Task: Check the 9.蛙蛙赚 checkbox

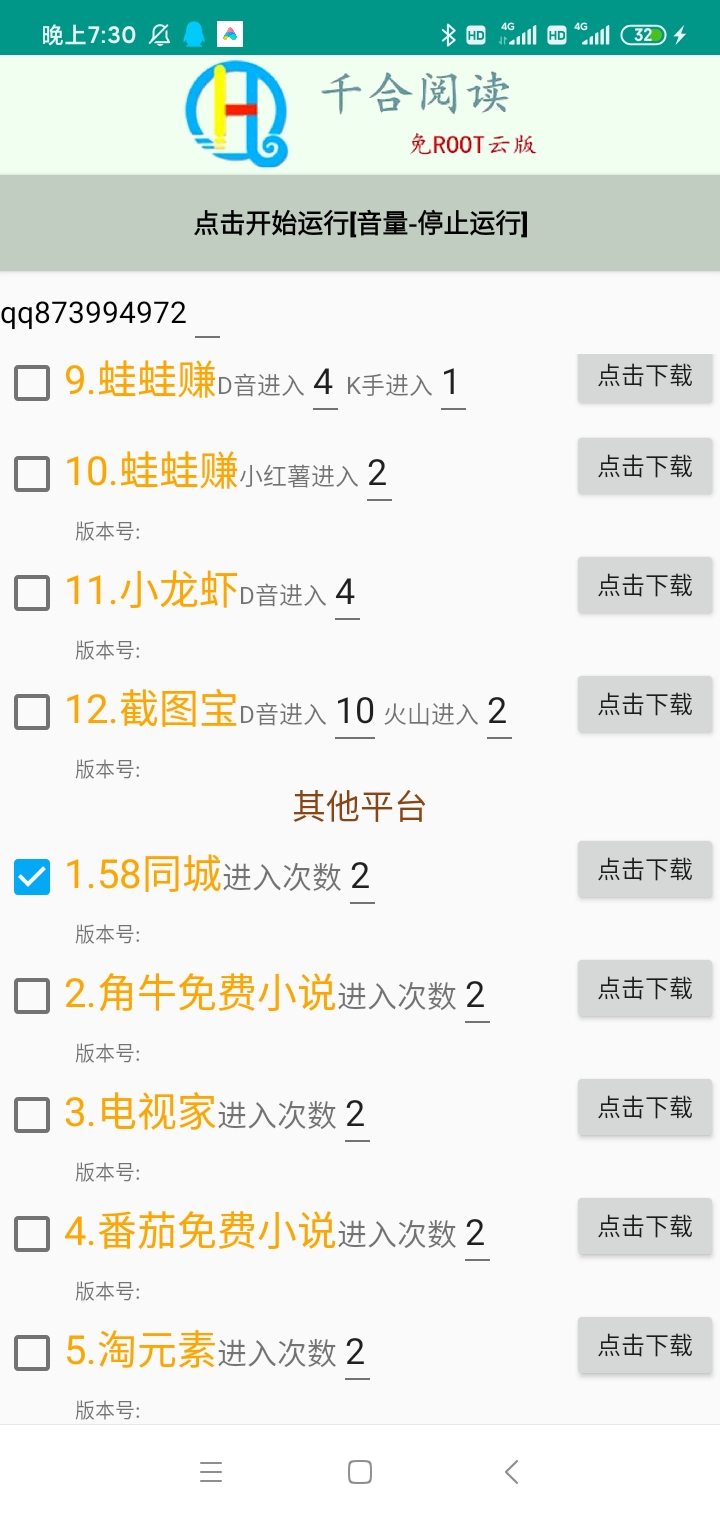Action: [31, 383]
